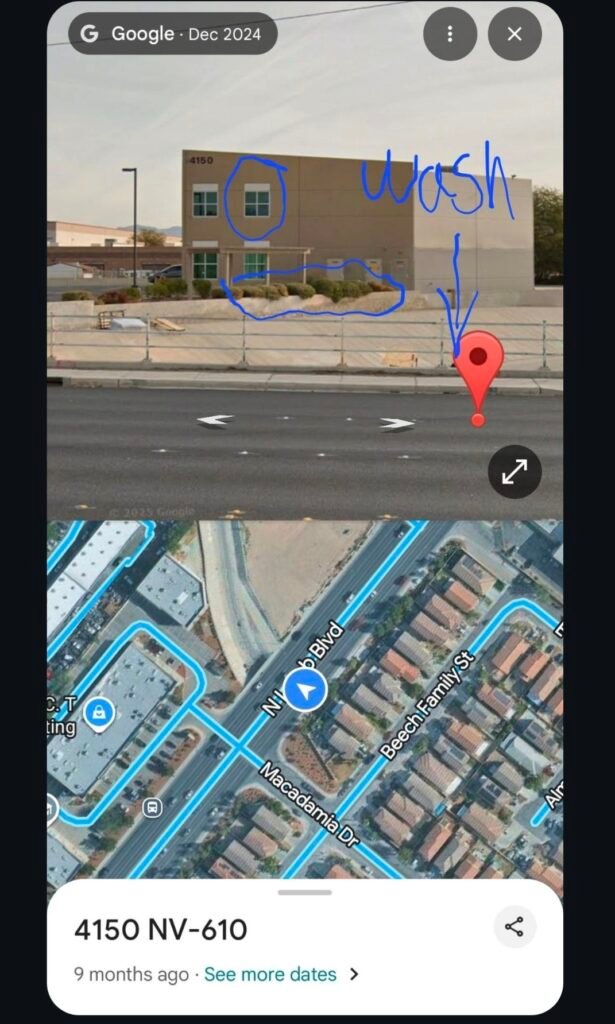
Task: Share the 4150 NV-610 location
Action: (x=514, y=927)
